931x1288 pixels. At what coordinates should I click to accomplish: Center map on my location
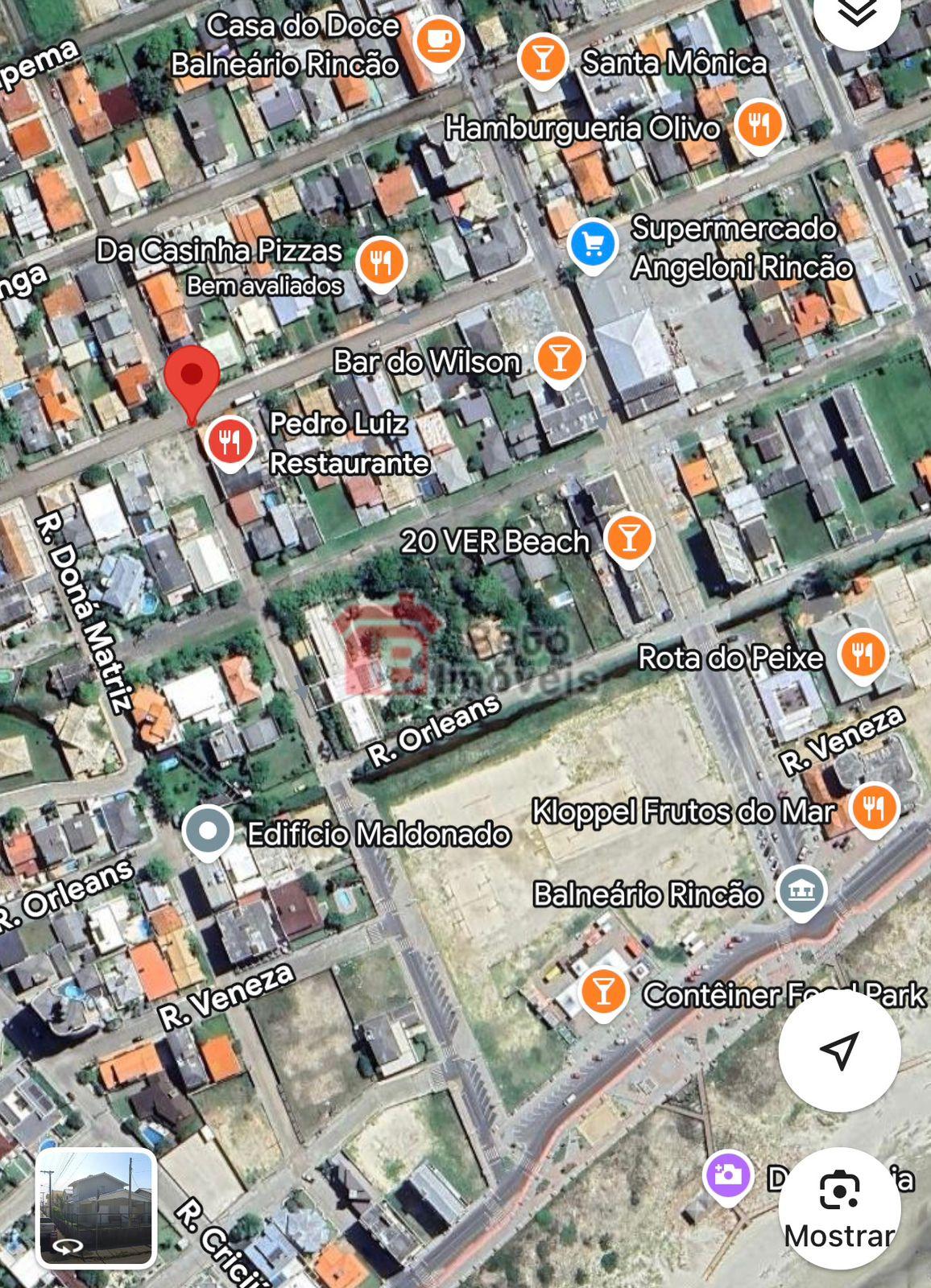click(838, 1051)
